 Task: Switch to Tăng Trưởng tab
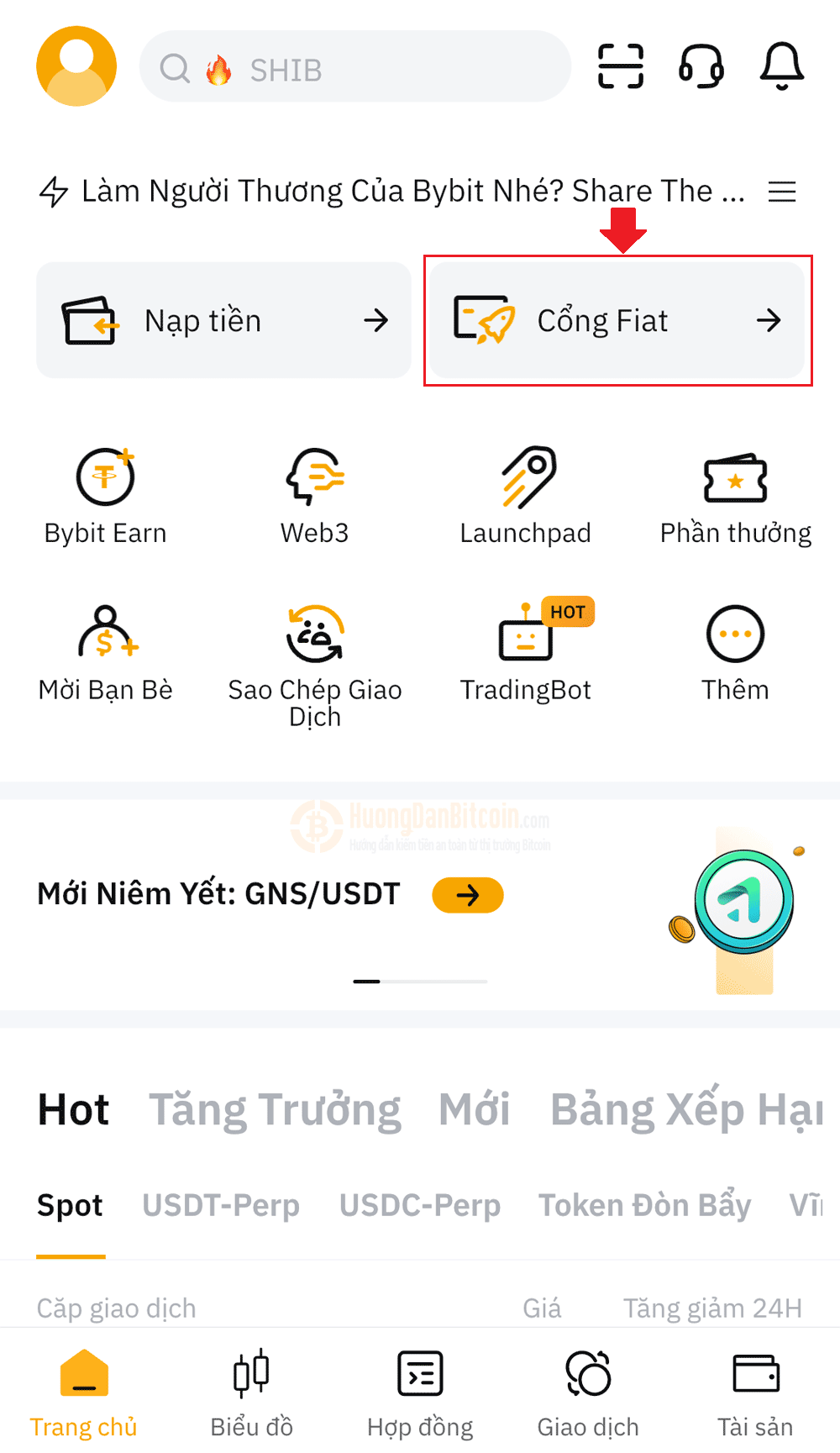point(275,1109)
